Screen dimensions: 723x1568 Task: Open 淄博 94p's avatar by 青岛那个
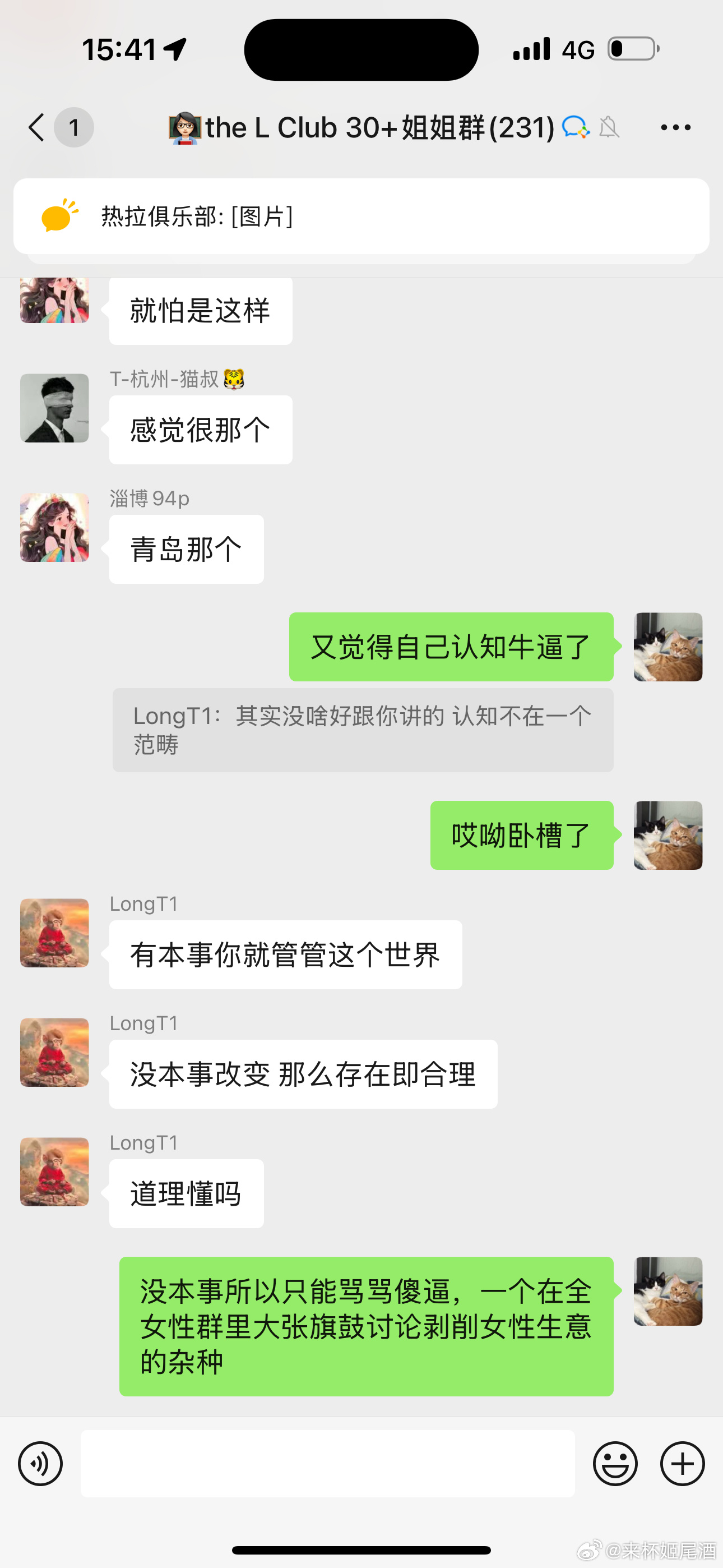pos(55,527)
